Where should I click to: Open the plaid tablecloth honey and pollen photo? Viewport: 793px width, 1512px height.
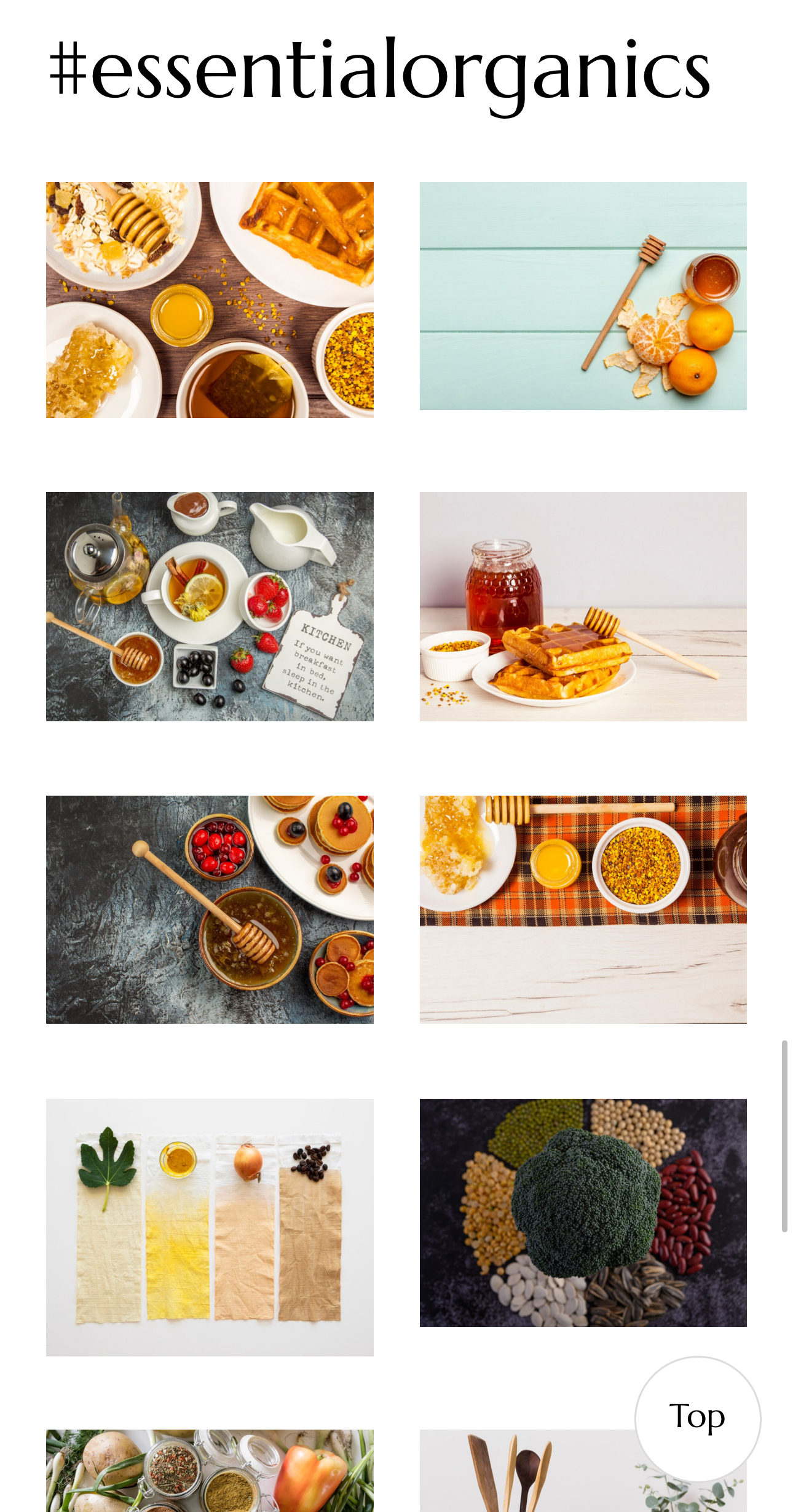[583, 909]
